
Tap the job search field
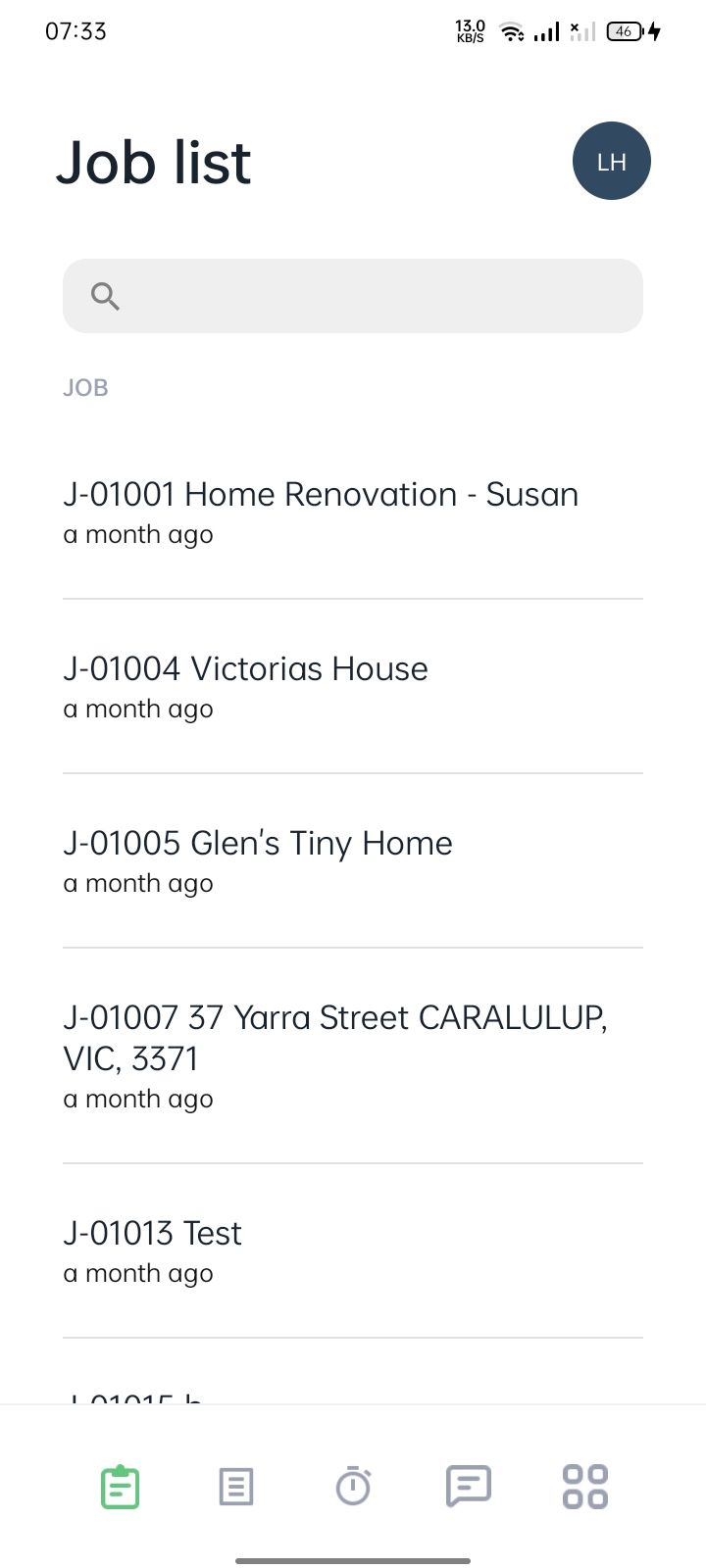353,296
